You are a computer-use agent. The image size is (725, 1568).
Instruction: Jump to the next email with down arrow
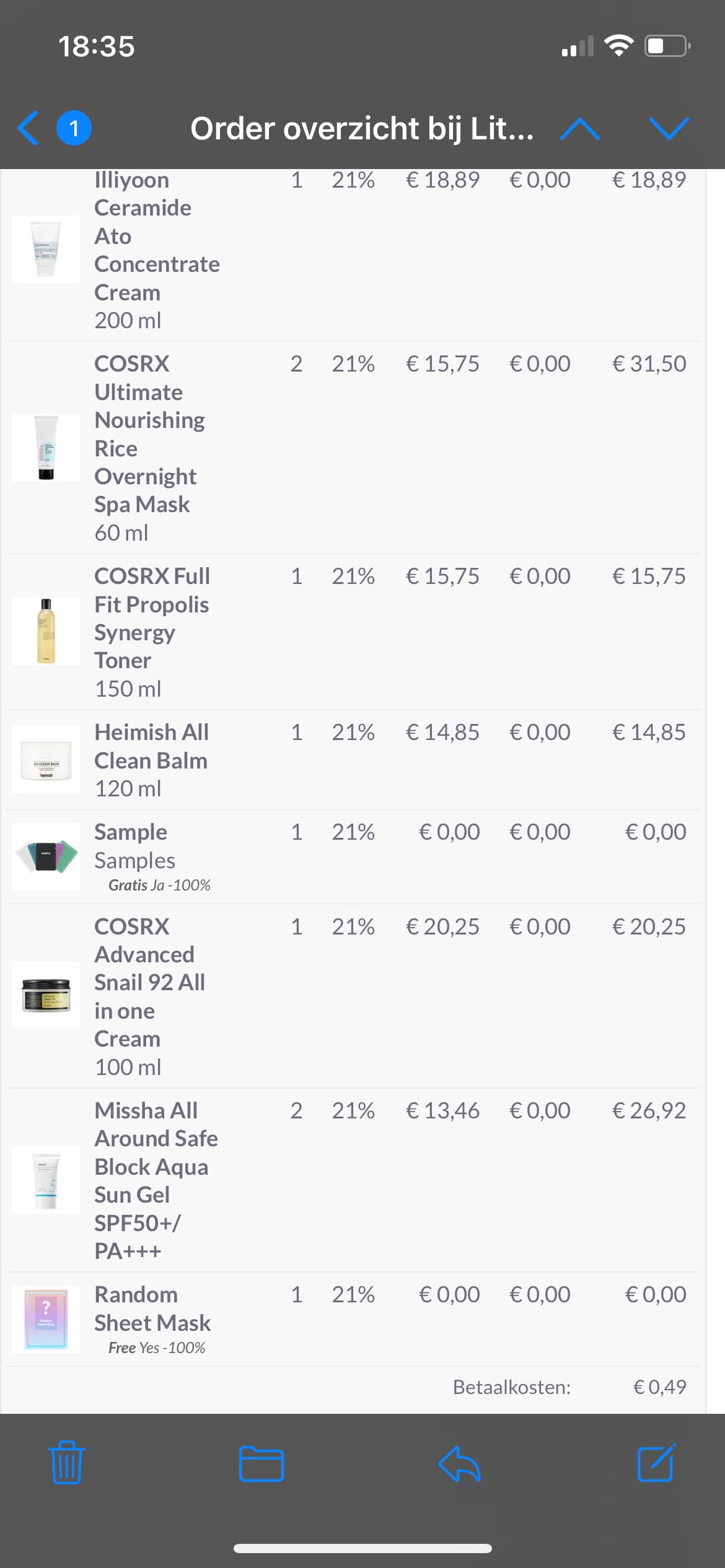(x=669, y=129)
